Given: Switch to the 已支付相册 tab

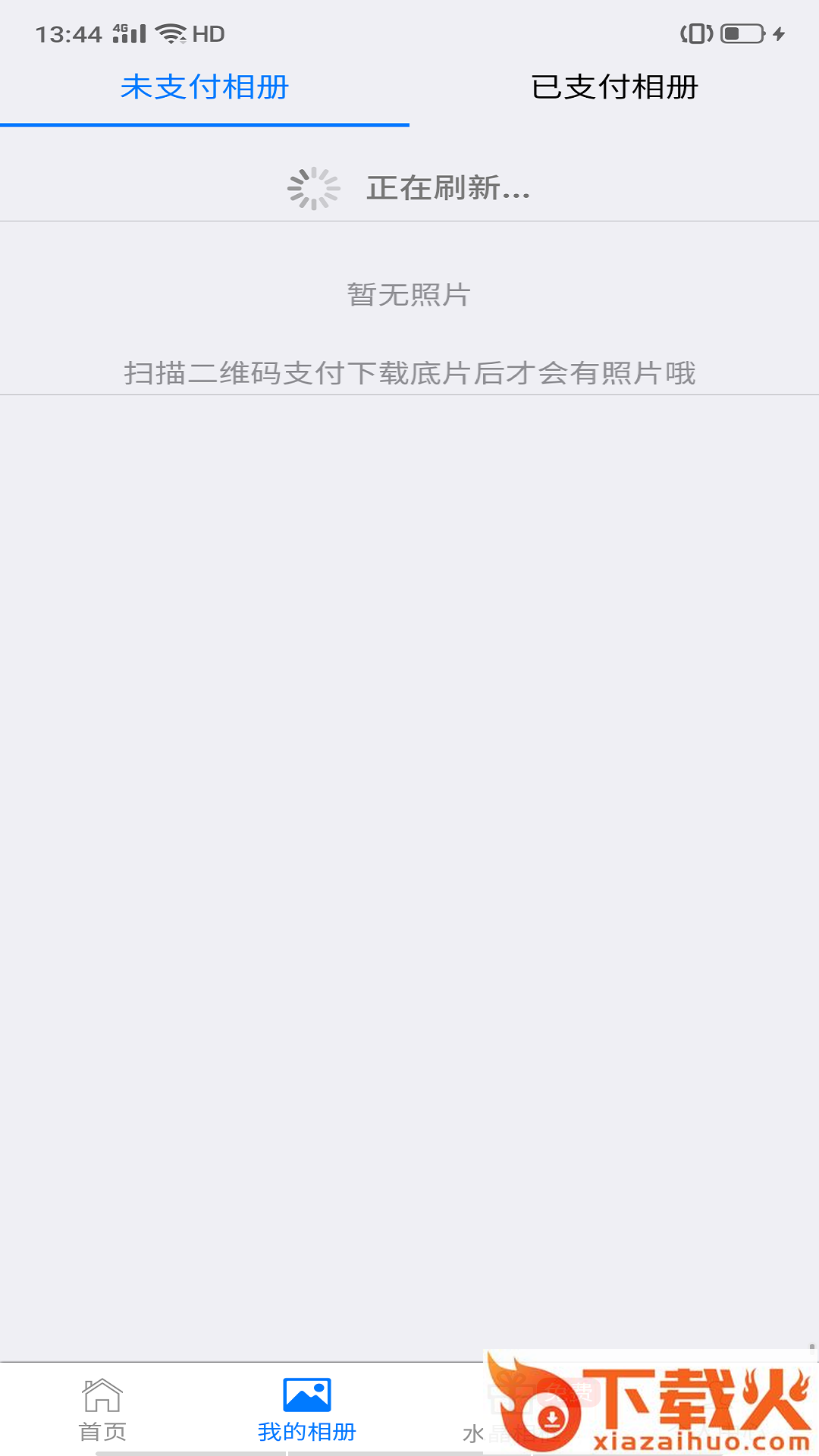Looking at the screenshot, I should (x=614, y=87).
